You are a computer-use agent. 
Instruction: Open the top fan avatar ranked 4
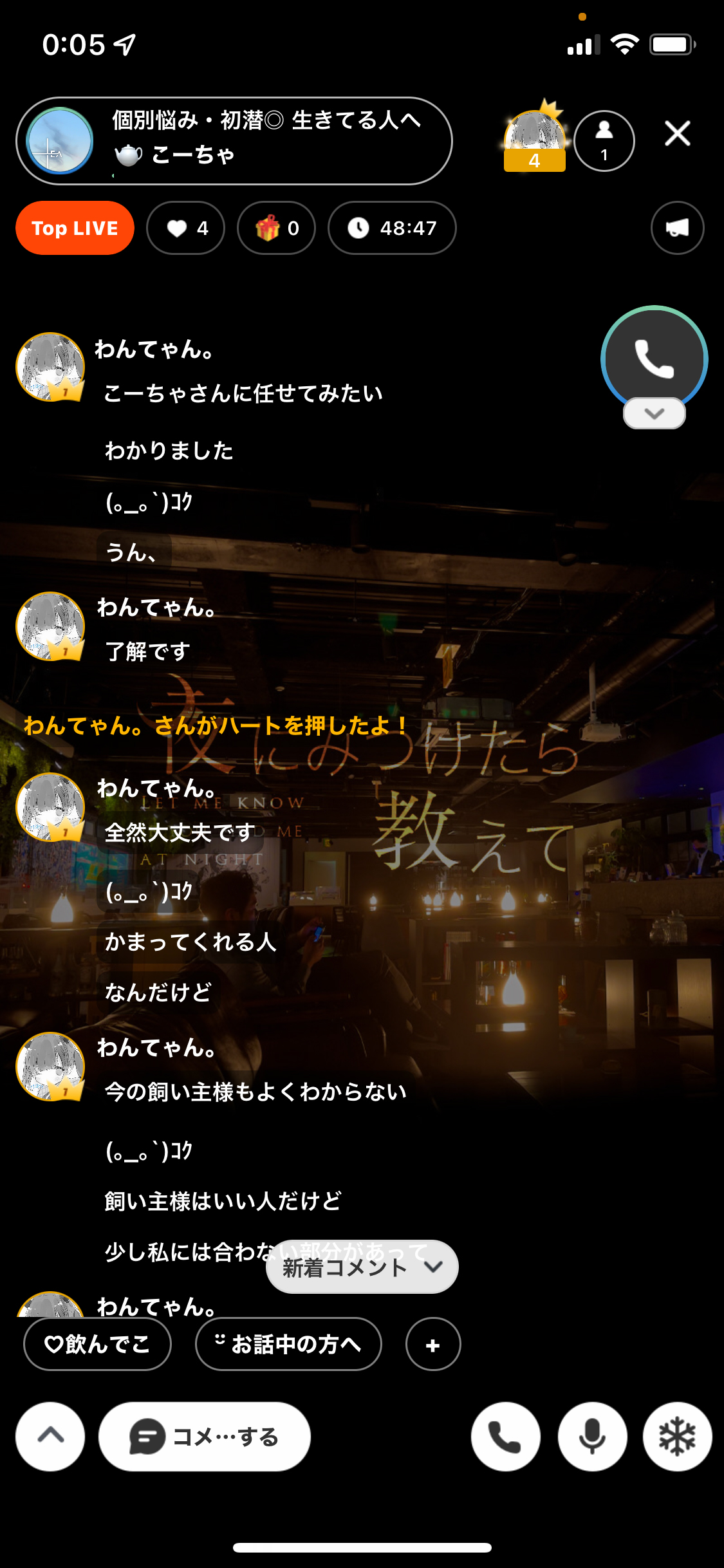(x=534, y=137)
